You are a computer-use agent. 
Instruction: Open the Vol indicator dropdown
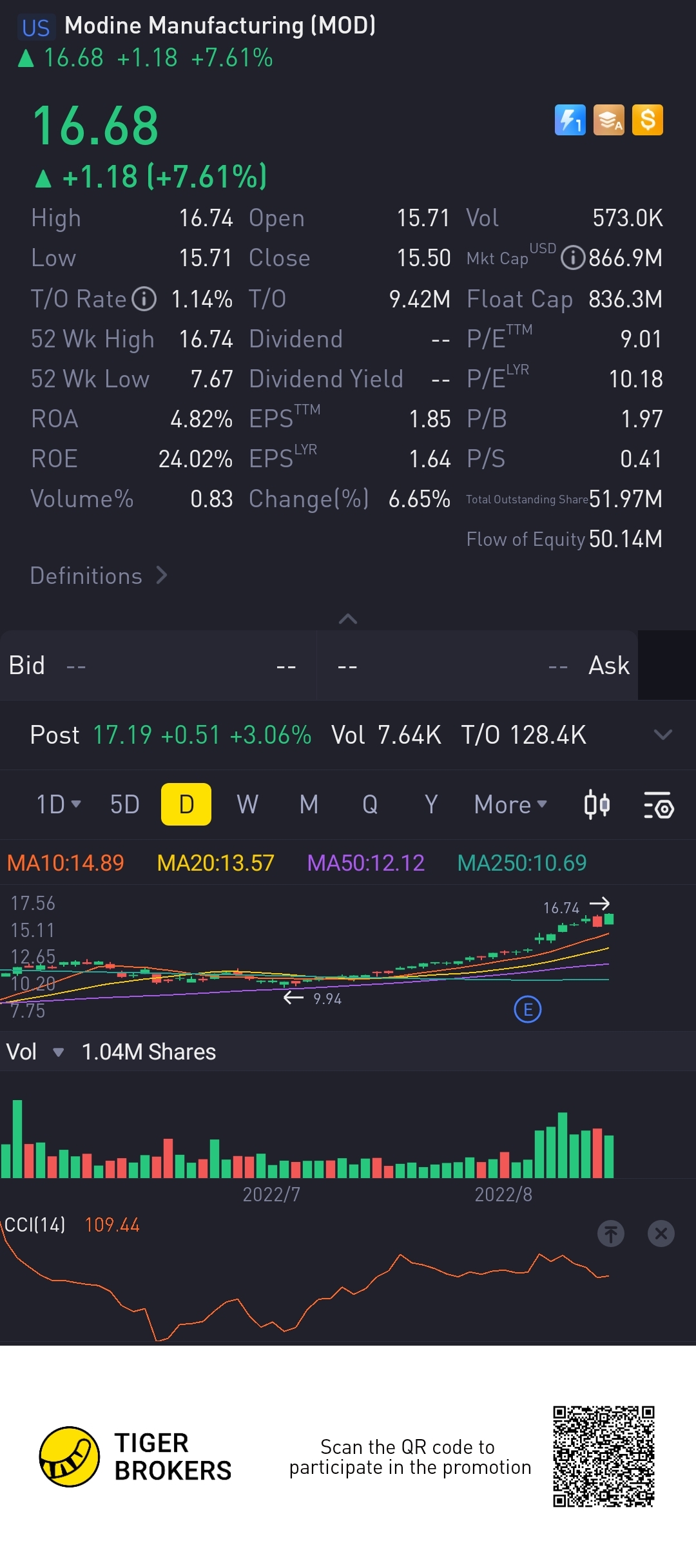coord(58,1052)
